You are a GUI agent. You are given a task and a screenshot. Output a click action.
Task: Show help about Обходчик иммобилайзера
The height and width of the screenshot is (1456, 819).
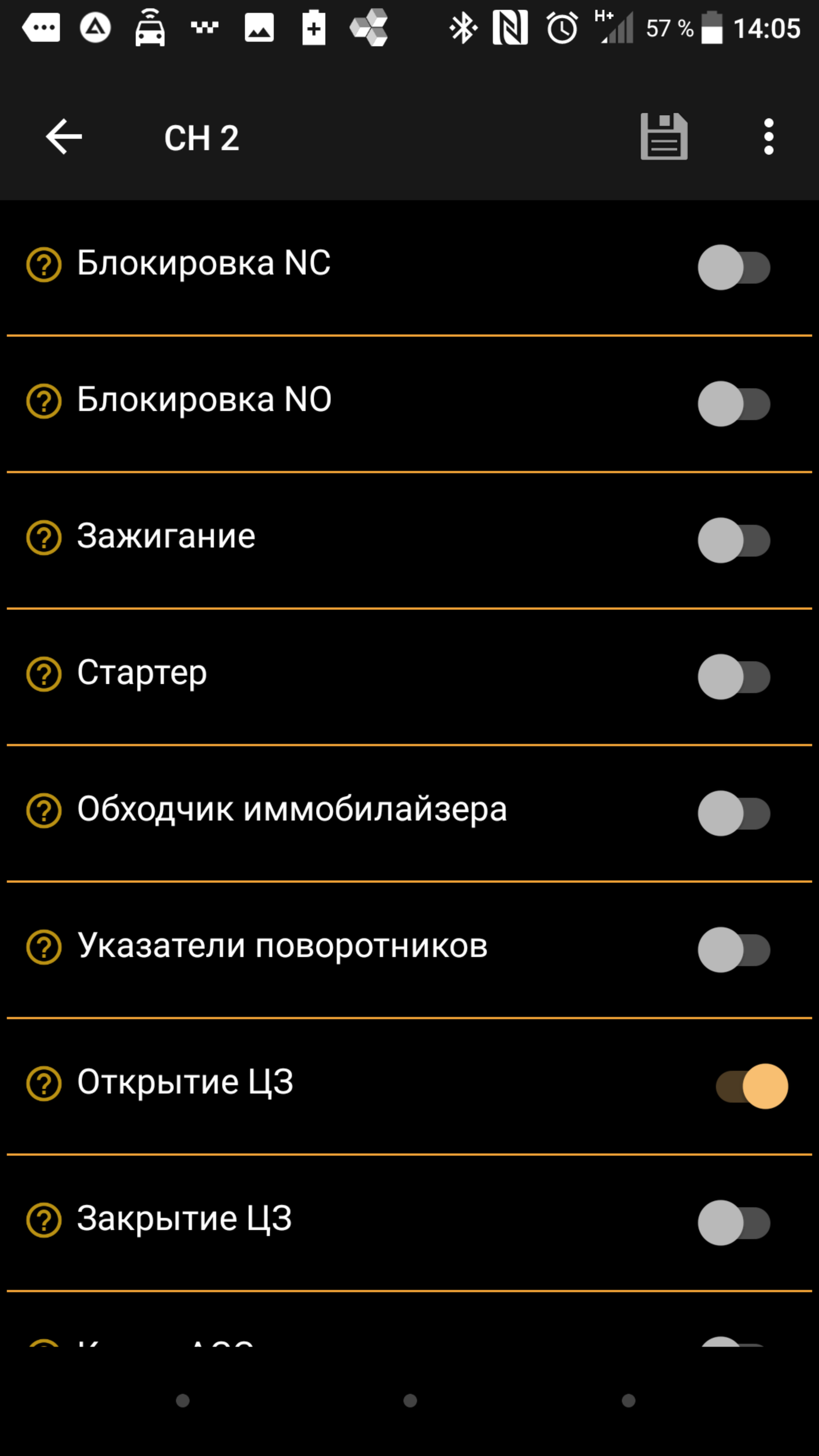(44, 811)
